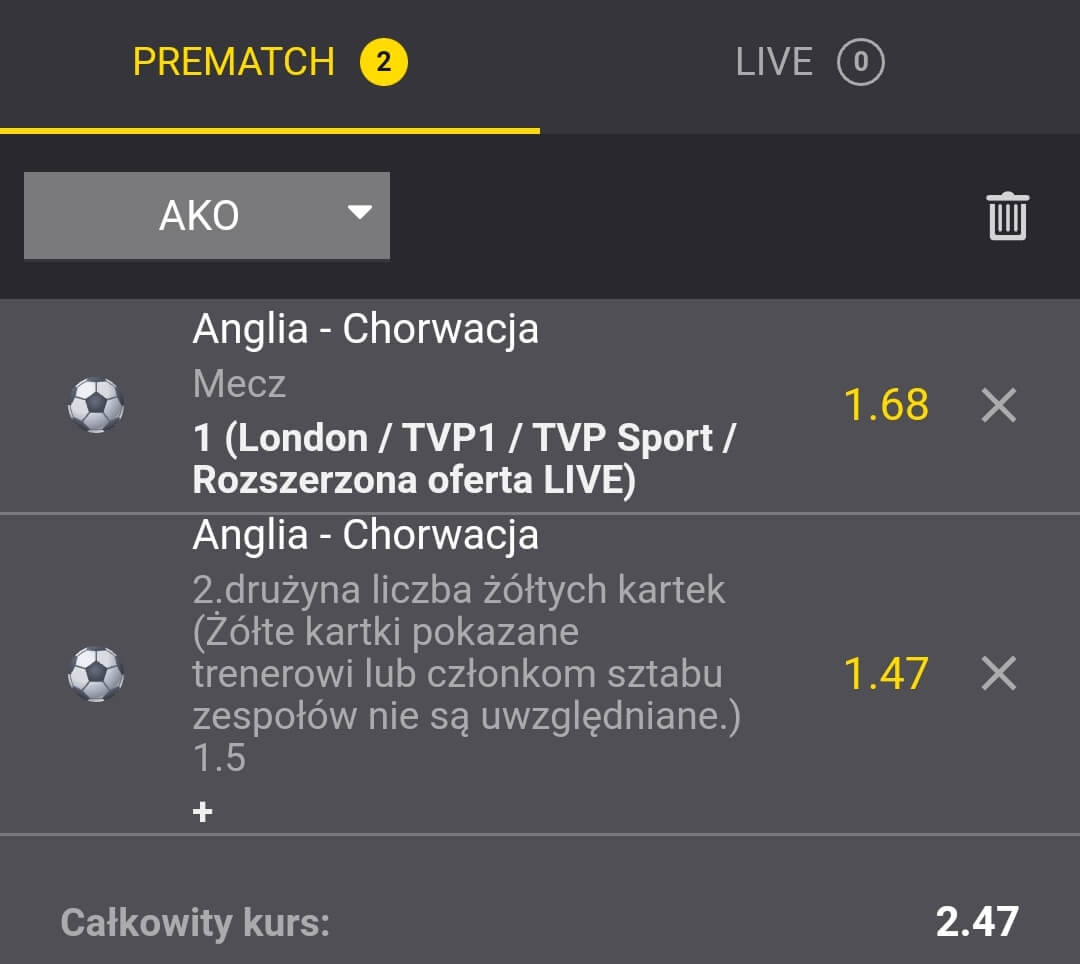Switch to the LIVE tab
The image size is (1080, 964).
(808, 63)
